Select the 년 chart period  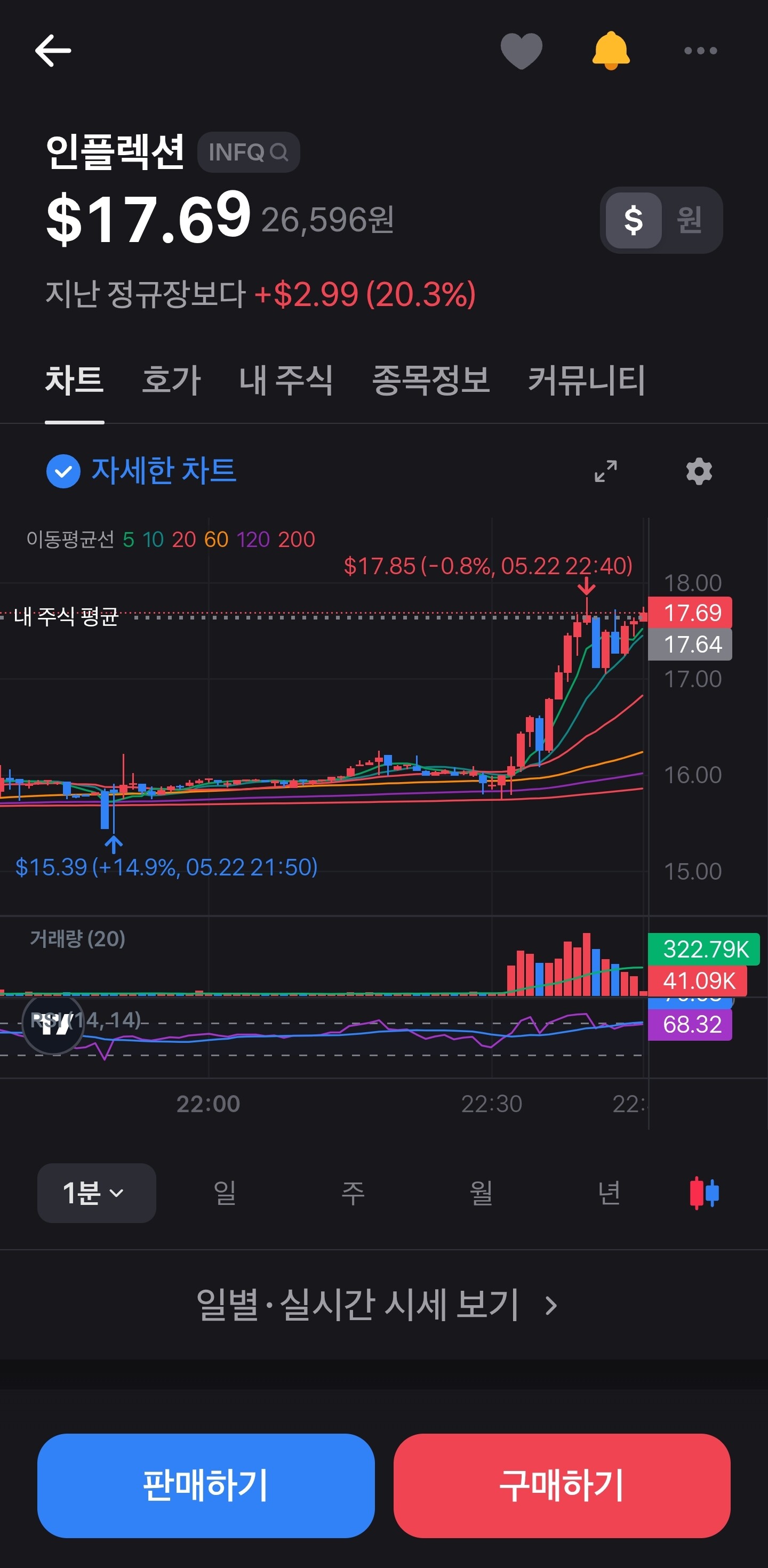(x=609, y=1193)
